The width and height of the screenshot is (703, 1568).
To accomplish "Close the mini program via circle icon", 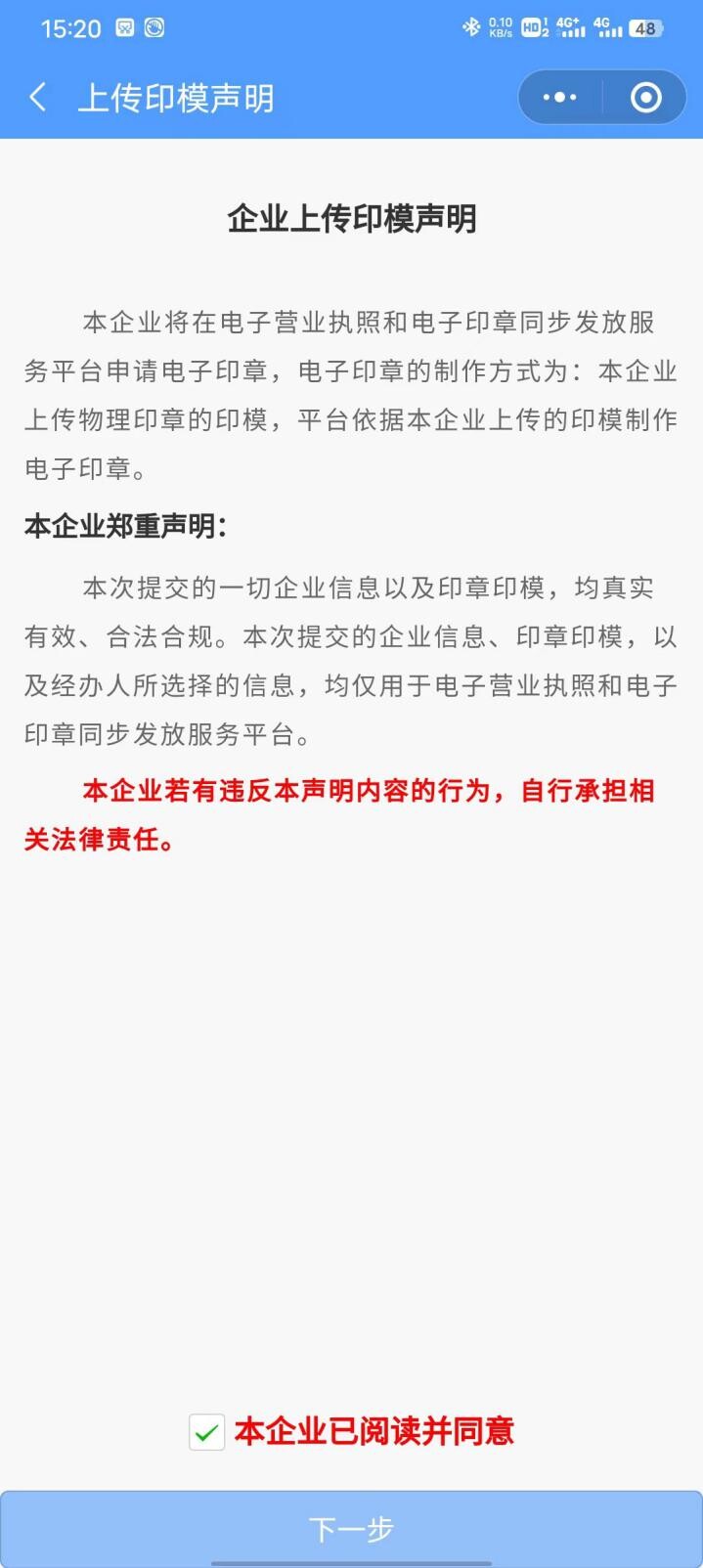I will point(645,98).
